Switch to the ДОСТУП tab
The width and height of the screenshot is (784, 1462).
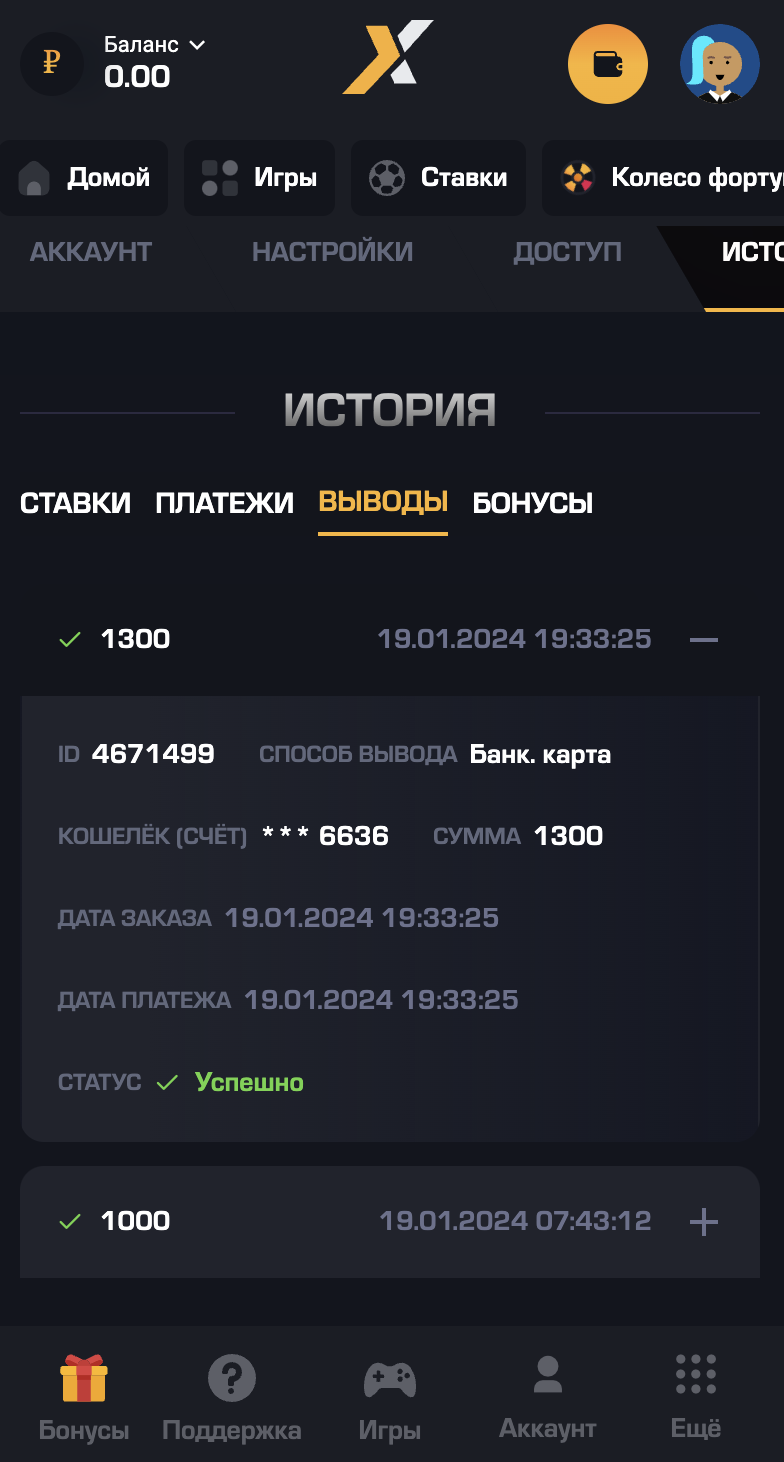click(x=567, y=252)
